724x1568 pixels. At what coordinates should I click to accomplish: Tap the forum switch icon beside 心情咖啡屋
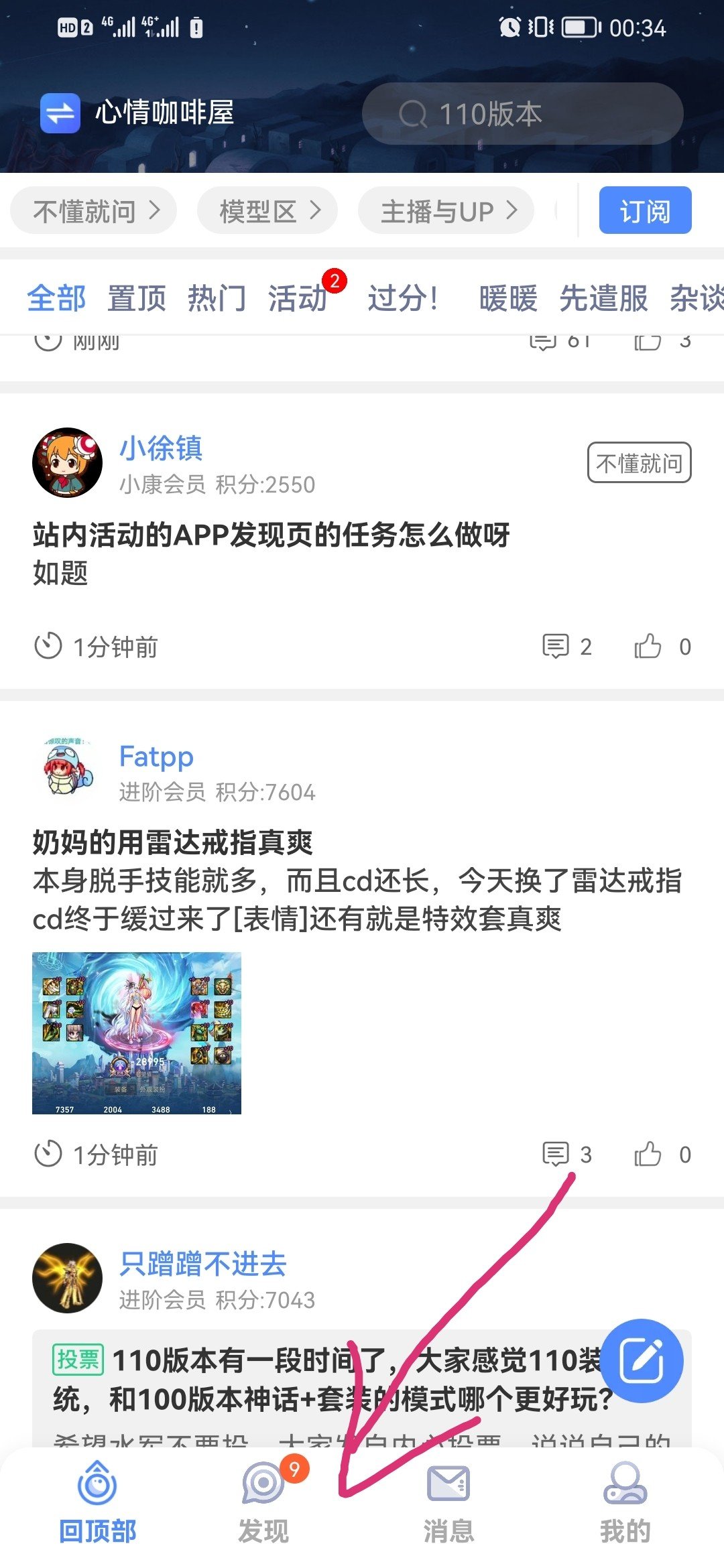click(x=60, y=113)
